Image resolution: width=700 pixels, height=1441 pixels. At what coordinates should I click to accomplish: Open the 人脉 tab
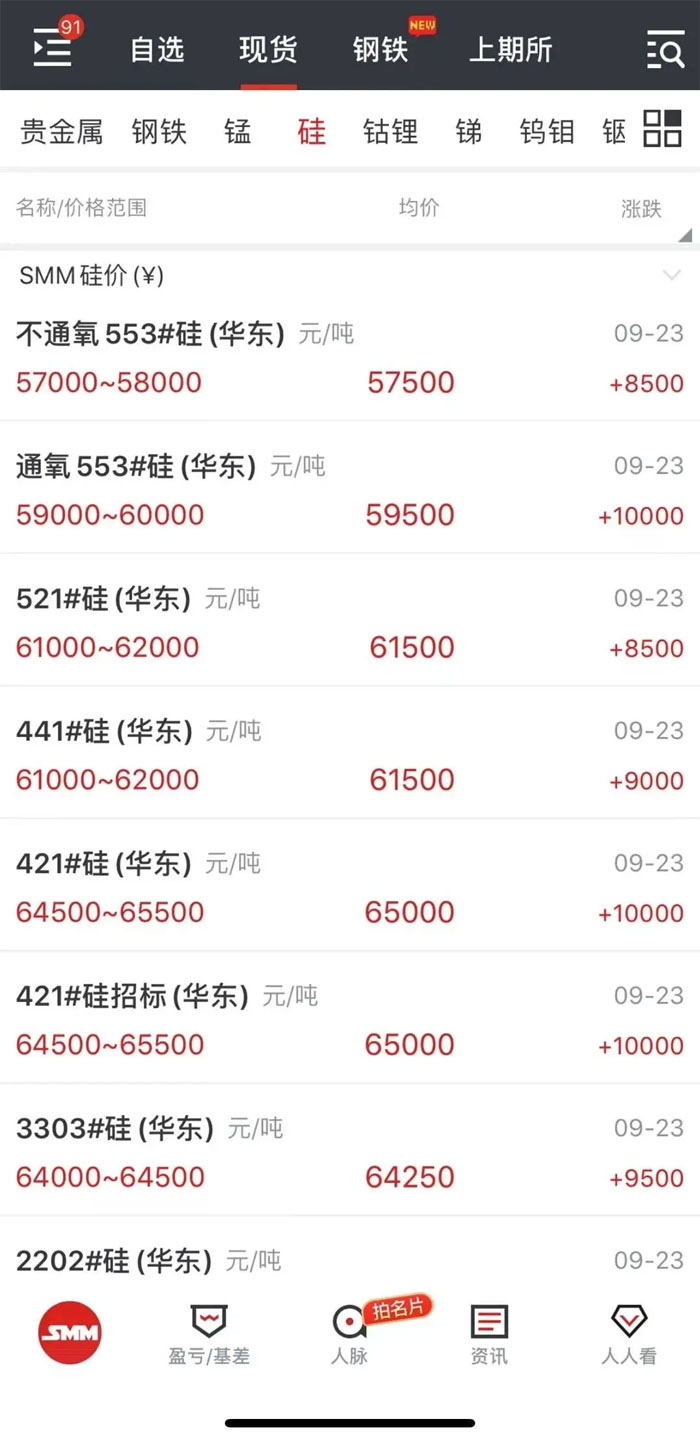pos(350,1335)
